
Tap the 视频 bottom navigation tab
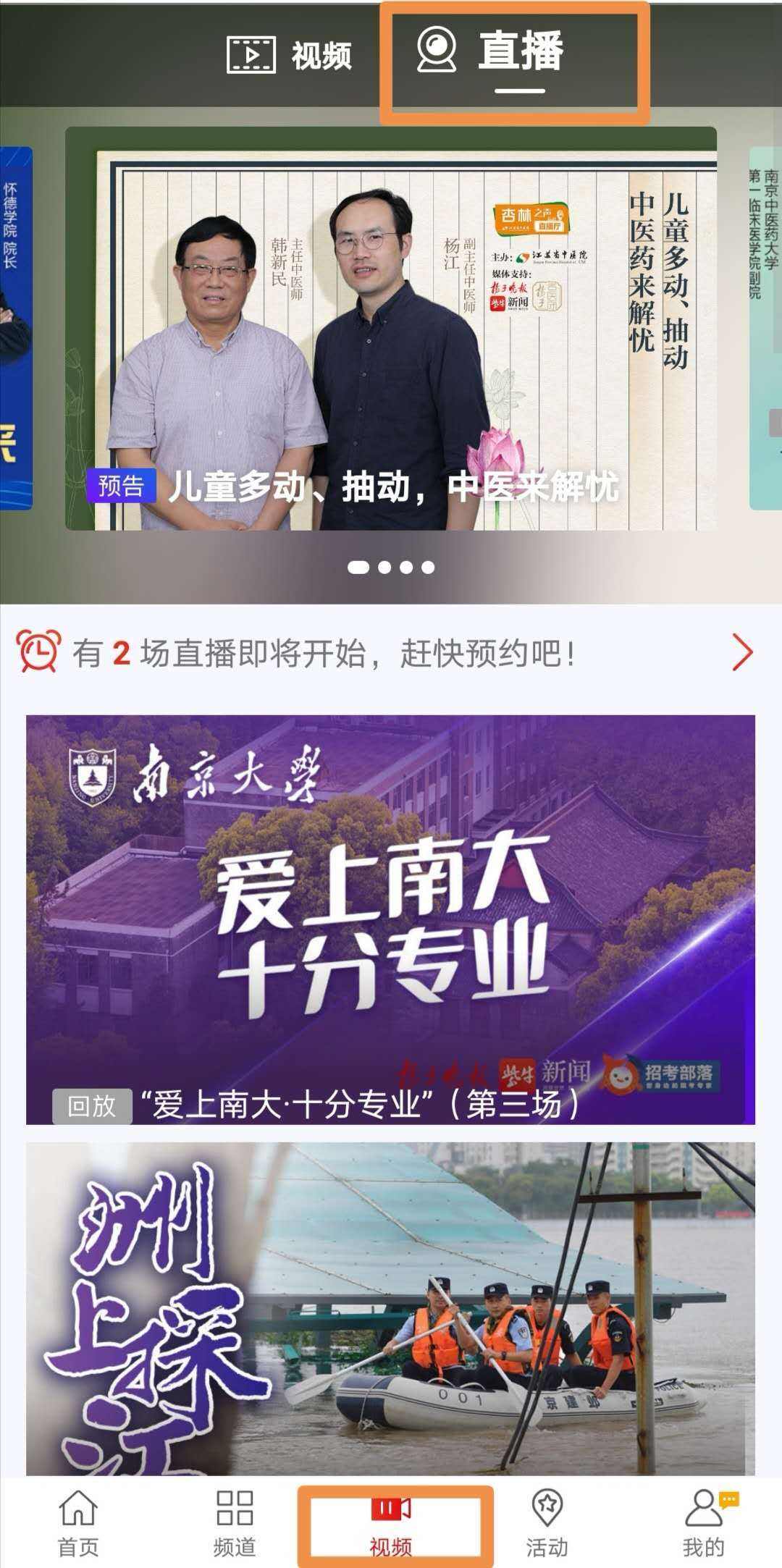pyautogui.click(x=391, y=1522)
